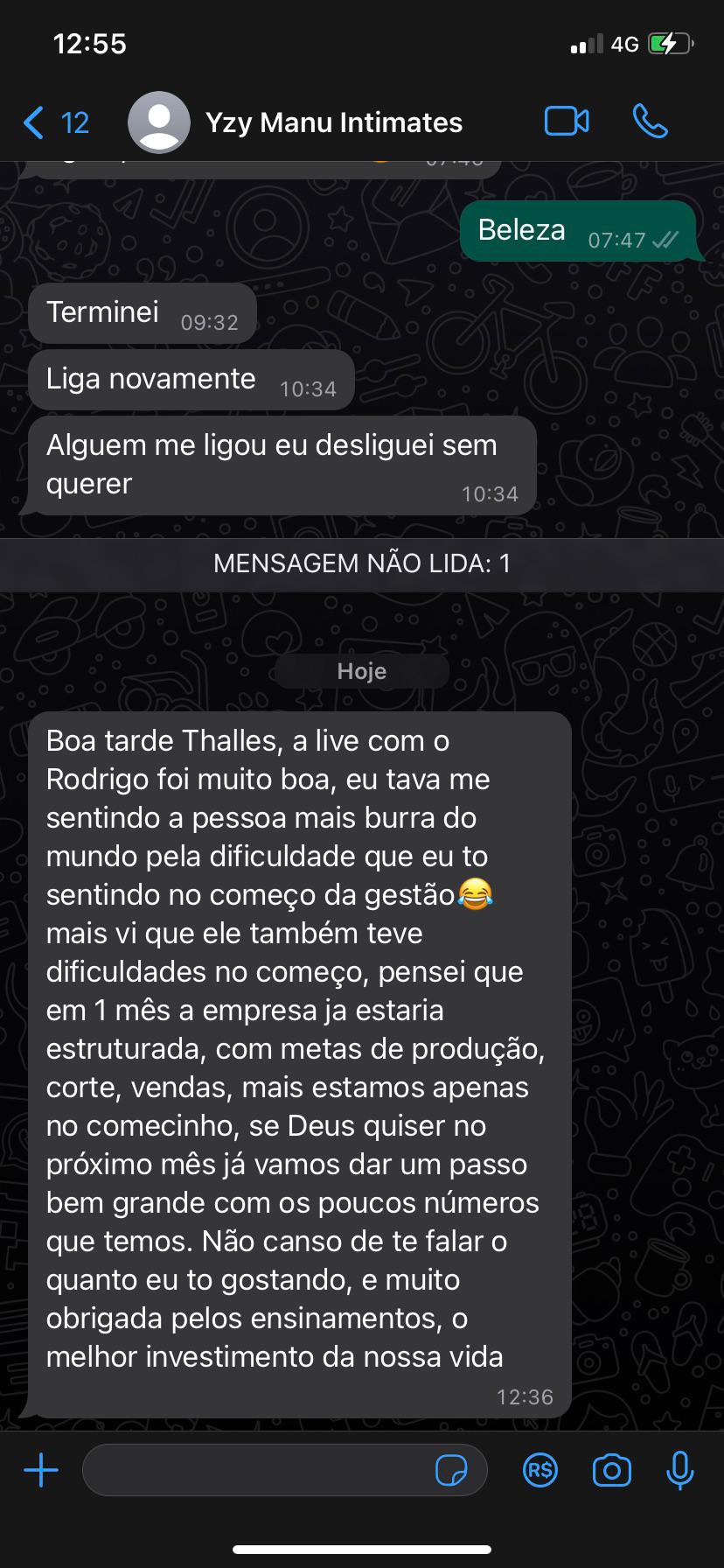Tap the MENSAGEM NÃO LIDA banner
Viewport: 724px width, 1568px height.
(x=362, y=563)
